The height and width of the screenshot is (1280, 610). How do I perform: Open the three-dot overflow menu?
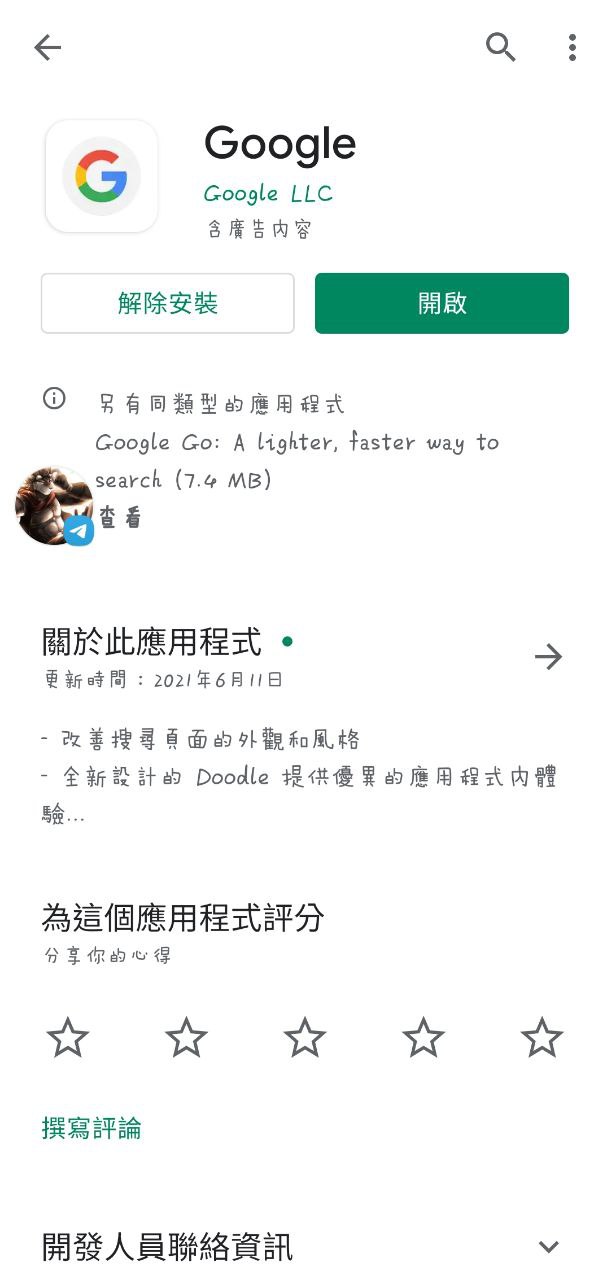click(x=572, y=47)
